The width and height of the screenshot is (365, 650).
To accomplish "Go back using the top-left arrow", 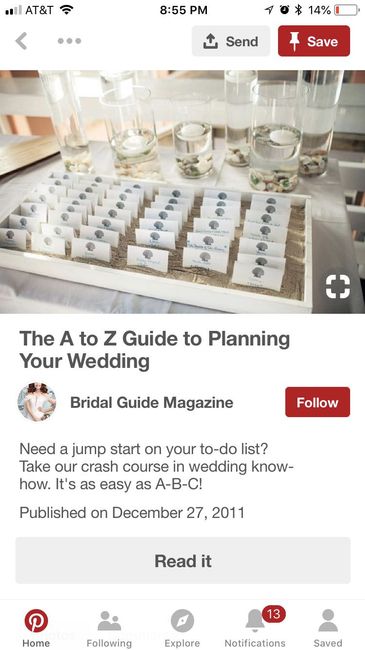I will point(21,41).
